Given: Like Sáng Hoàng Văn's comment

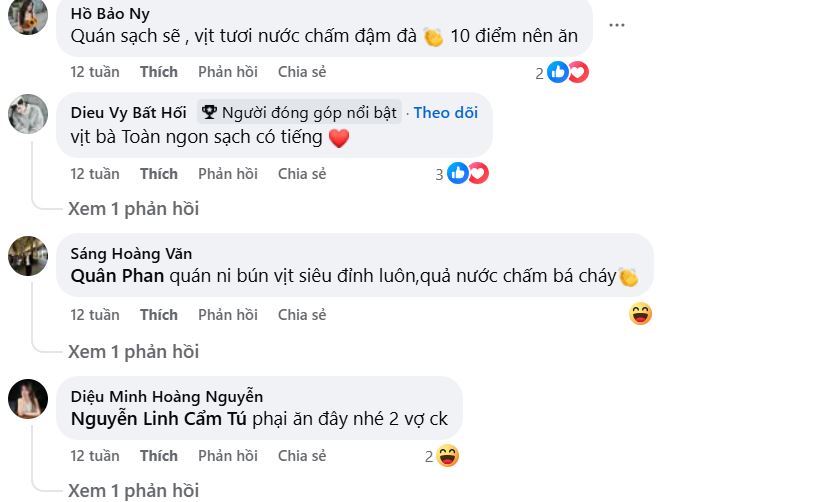Looking at the screenshot, I should 158,315.
